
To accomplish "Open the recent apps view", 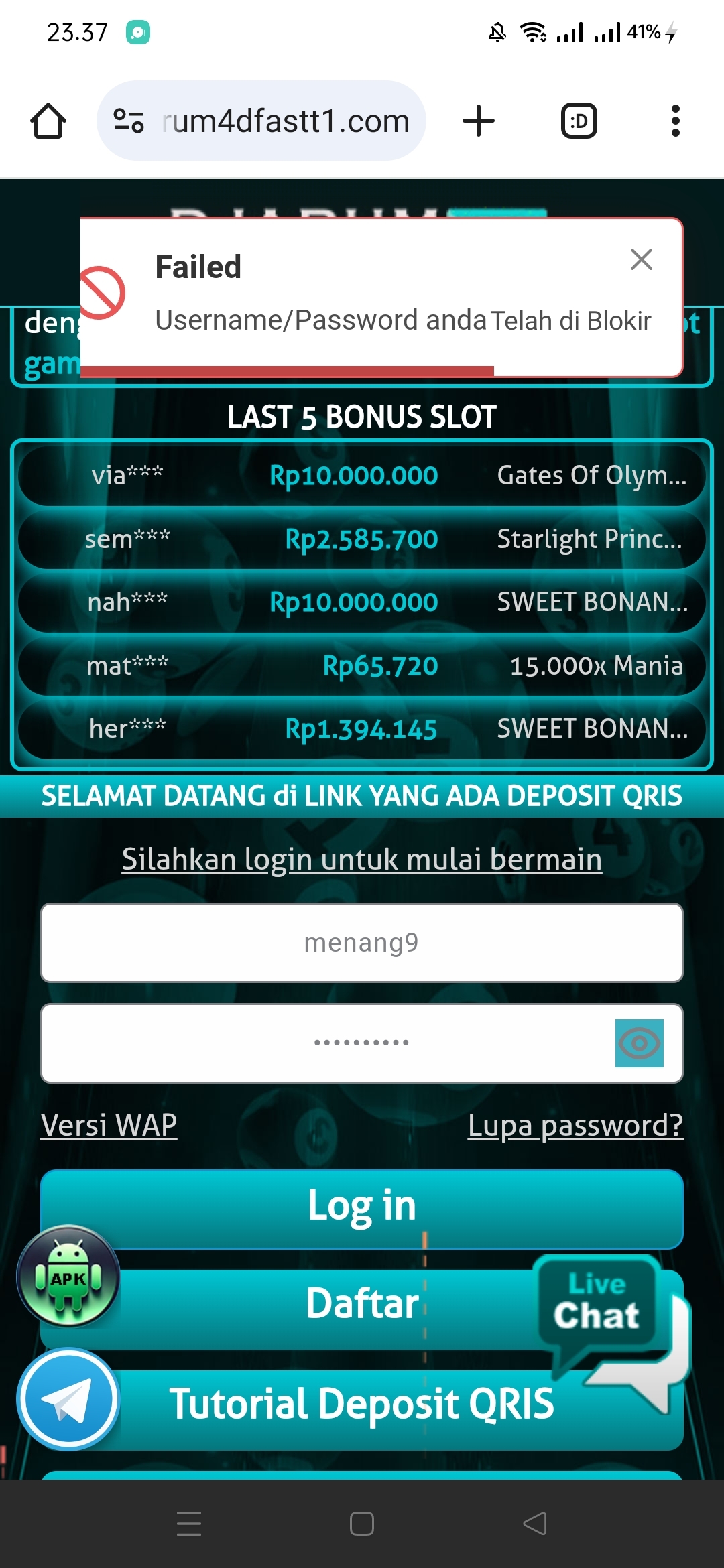I will pyautogui.click(x=189, y=1524).
